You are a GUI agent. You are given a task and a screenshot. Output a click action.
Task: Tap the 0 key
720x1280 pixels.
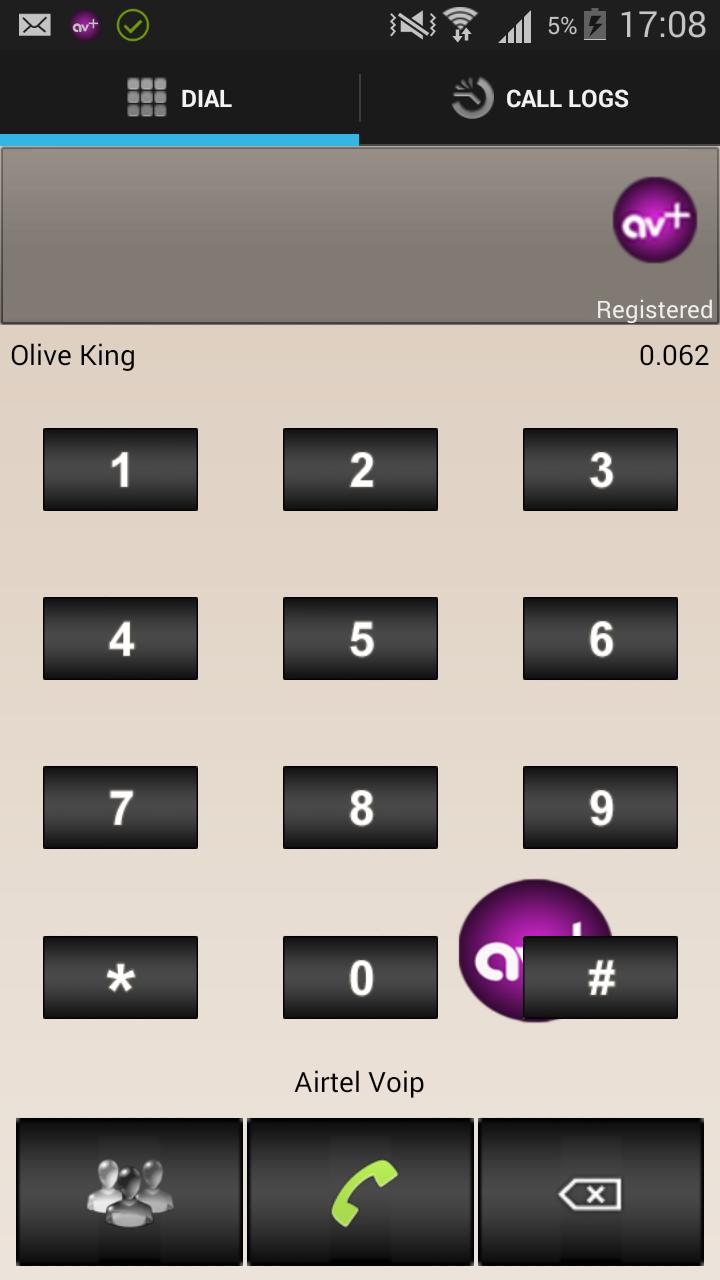(360, 977)
